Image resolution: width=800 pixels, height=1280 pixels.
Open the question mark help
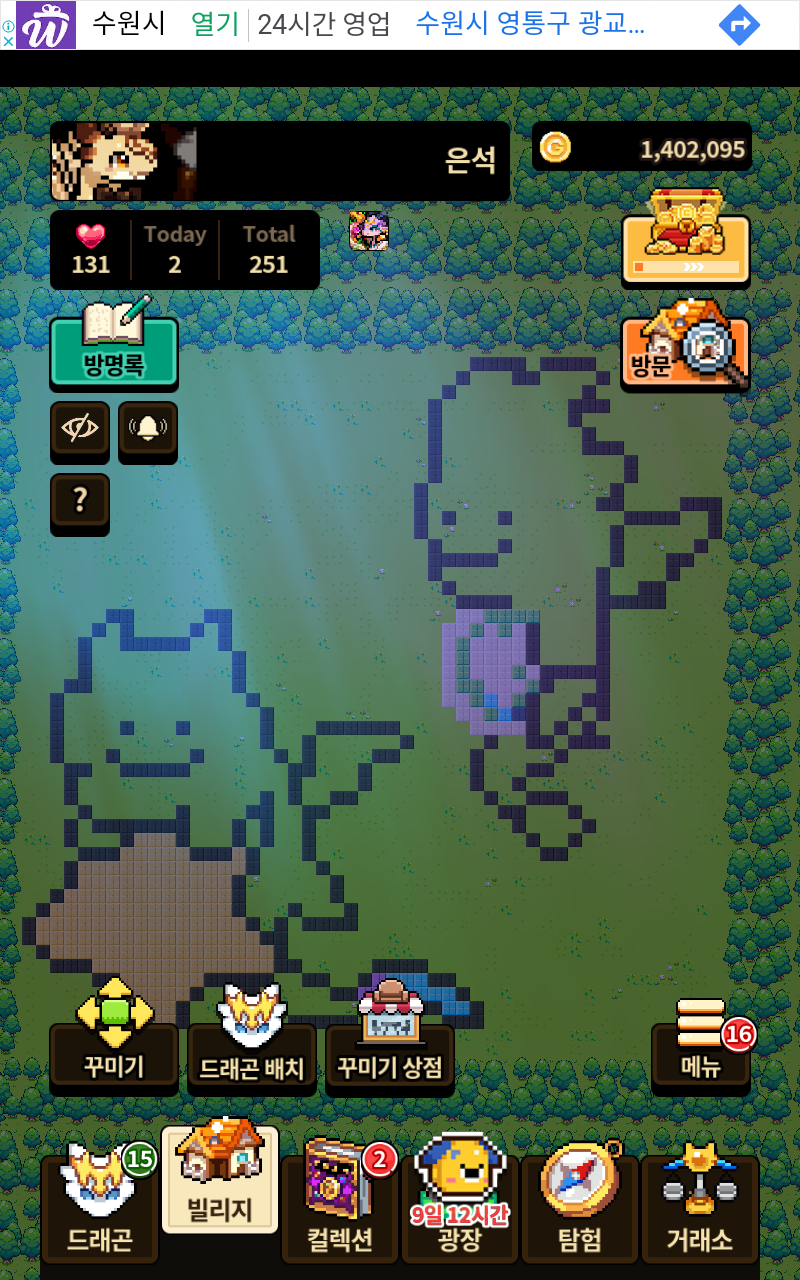tap(80, 501)
